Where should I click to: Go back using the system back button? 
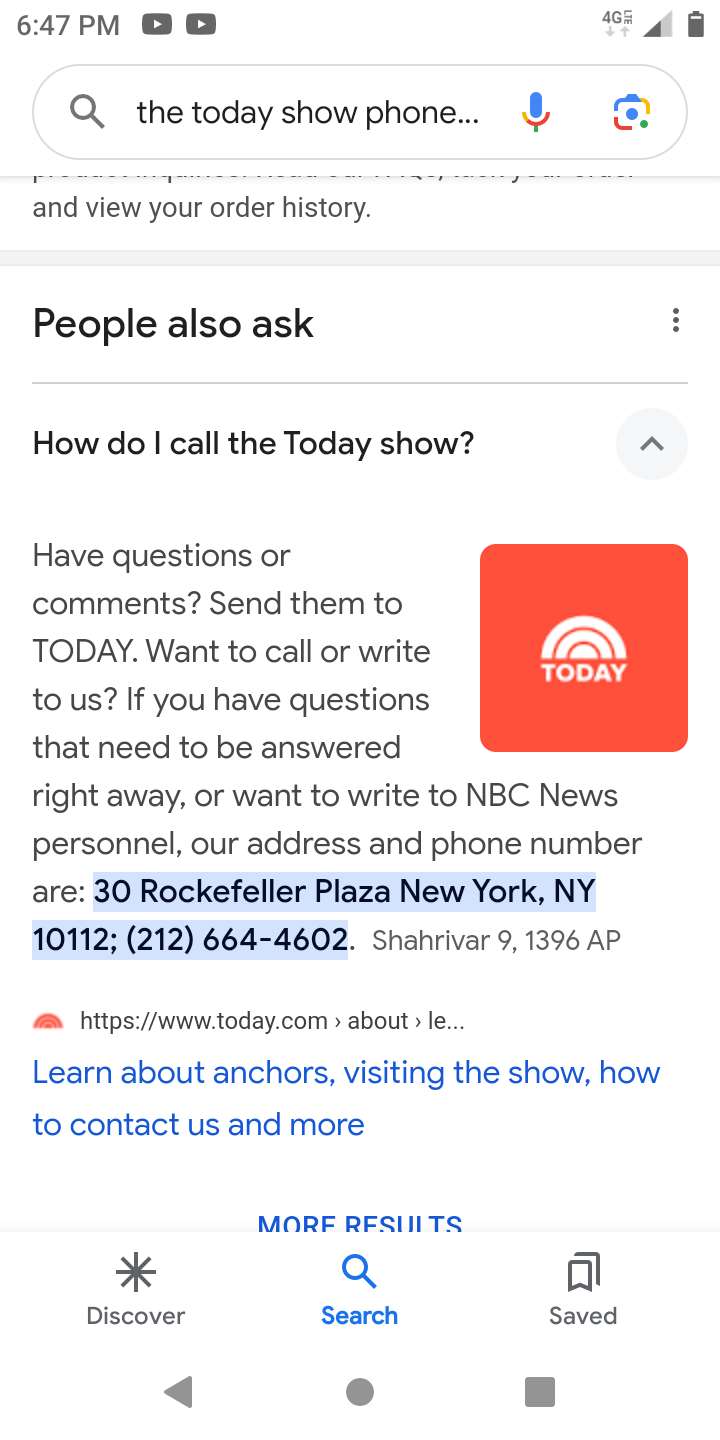click(179, 1392)
